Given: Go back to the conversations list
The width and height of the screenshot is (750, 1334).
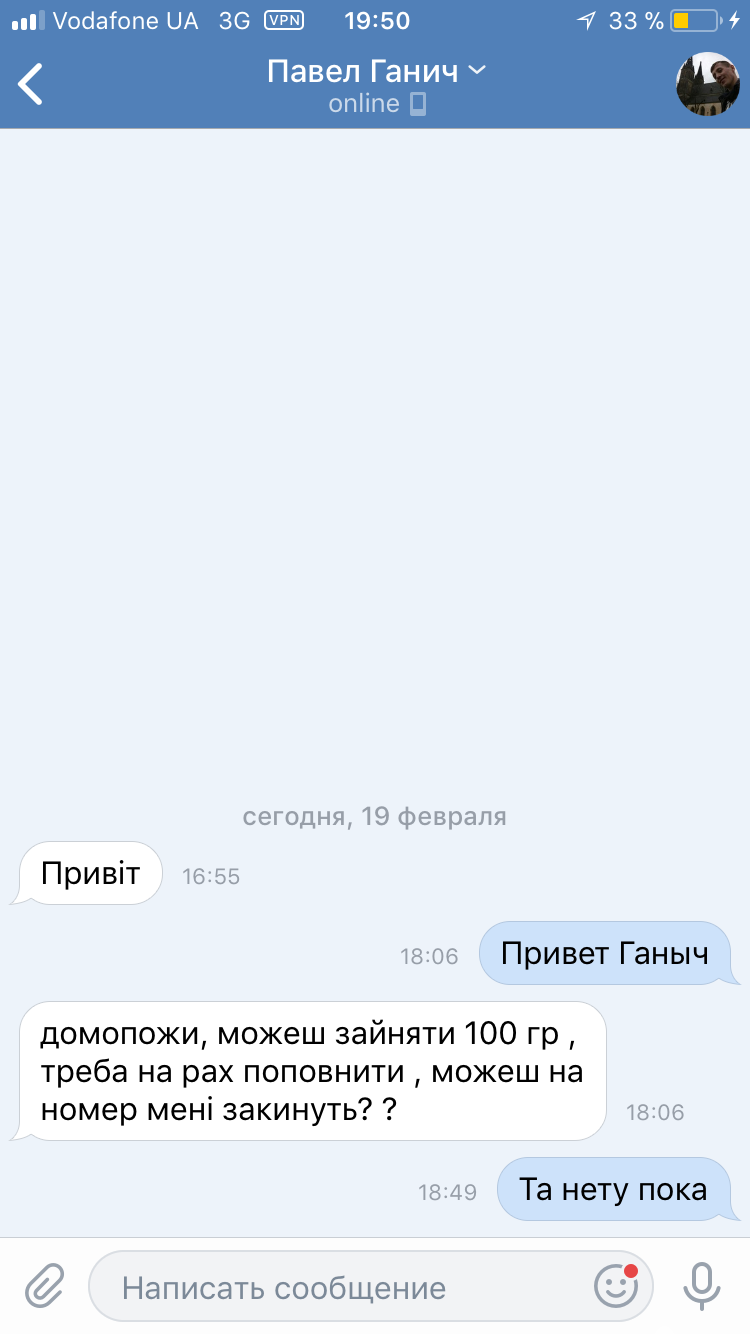Looking at the screenshot, I should point(32,84).
